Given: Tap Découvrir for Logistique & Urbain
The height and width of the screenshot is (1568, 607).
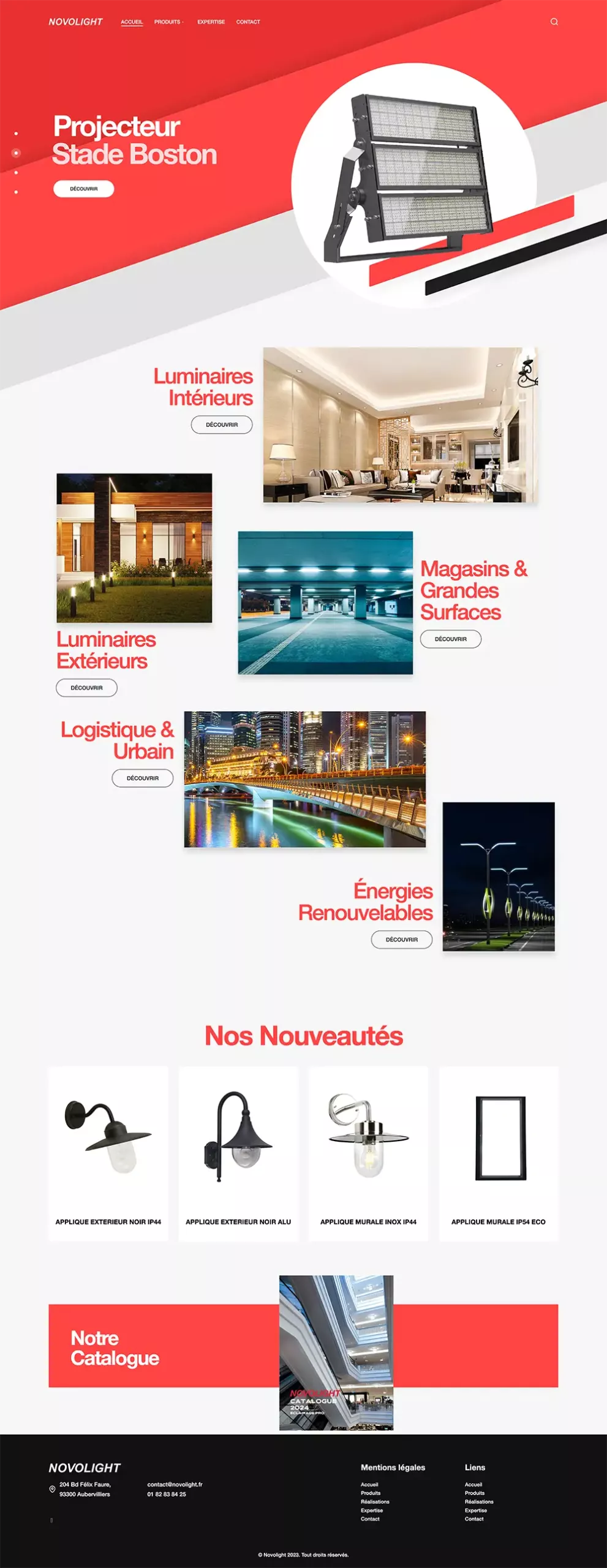Looking at the screenshot, I should point(143,778).
